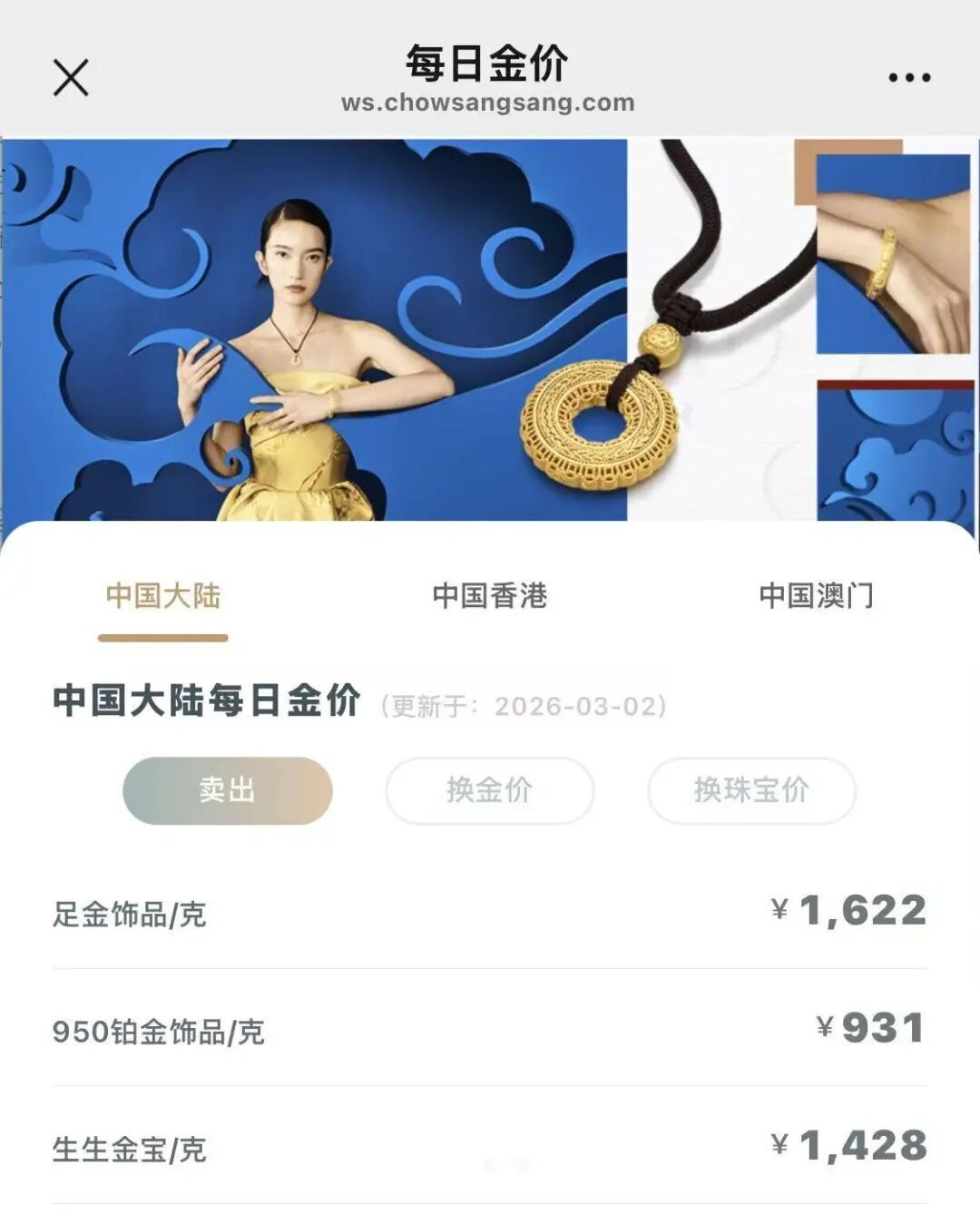The image size is (980, 1224).
Task: Switch to the 中国大陆 tab
Action: coord(163,596)
